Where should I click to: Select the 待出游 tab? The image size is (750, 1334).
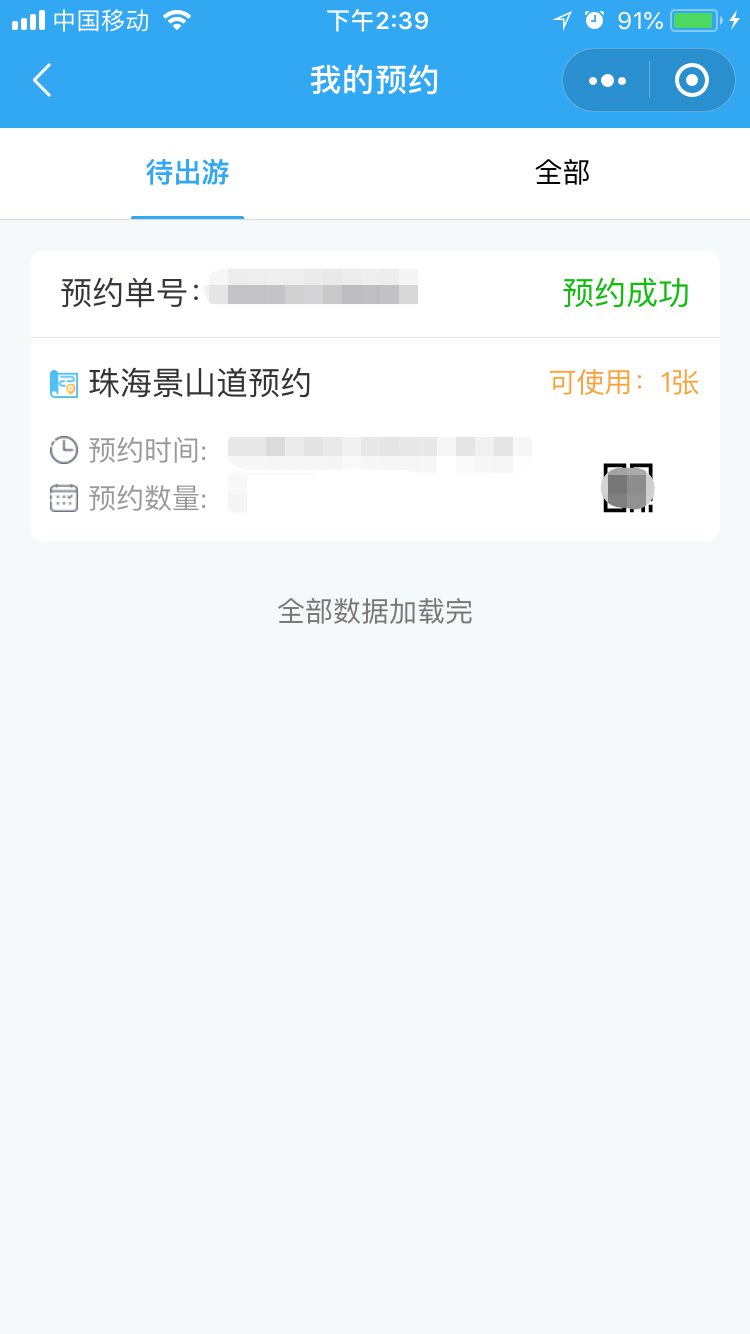click(188, 173)
